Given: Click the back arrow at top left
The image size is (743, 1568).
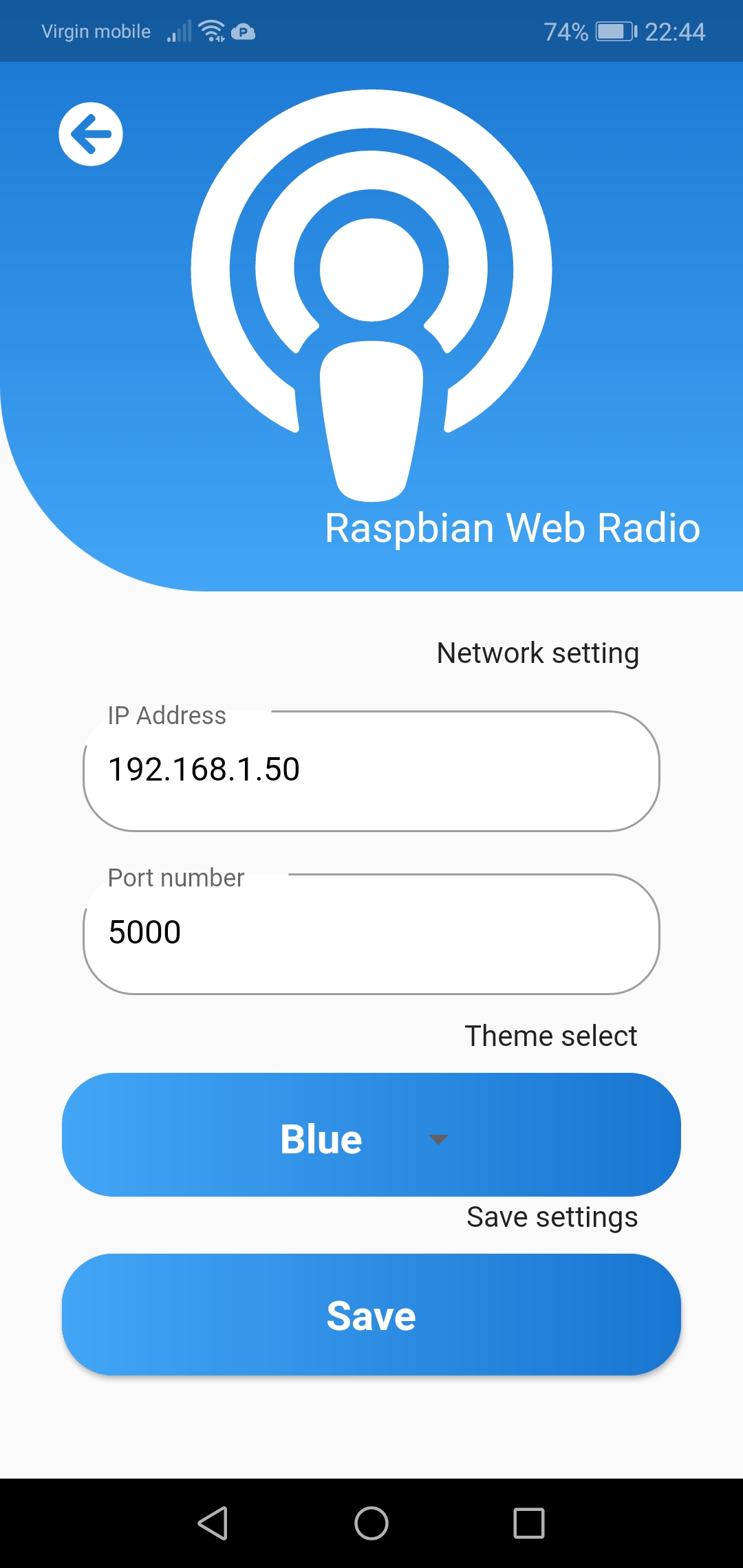Looking at the screenshot, I should pyautogui.click(x=91, y=133).
